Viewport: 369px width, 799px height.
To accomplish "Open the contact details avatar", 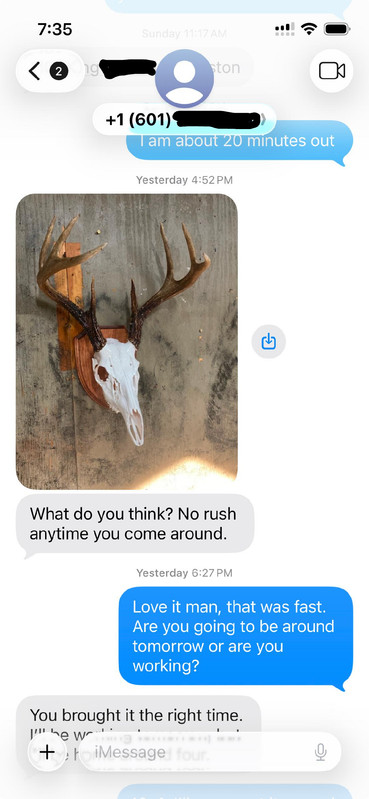I will point(184,78).
